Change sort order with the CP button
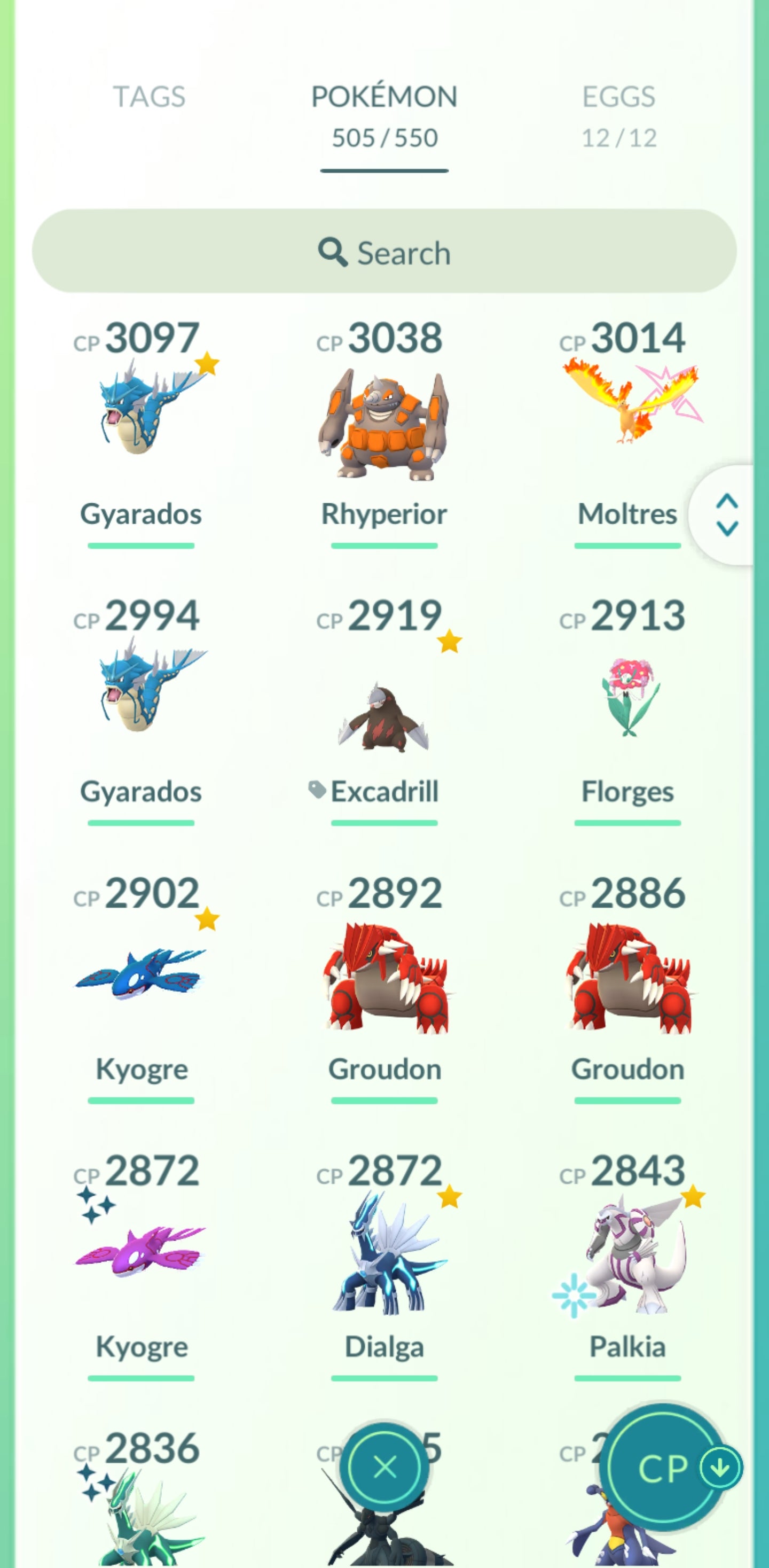The height and width of the screenshot is (1568, 769). (664, 1468)
